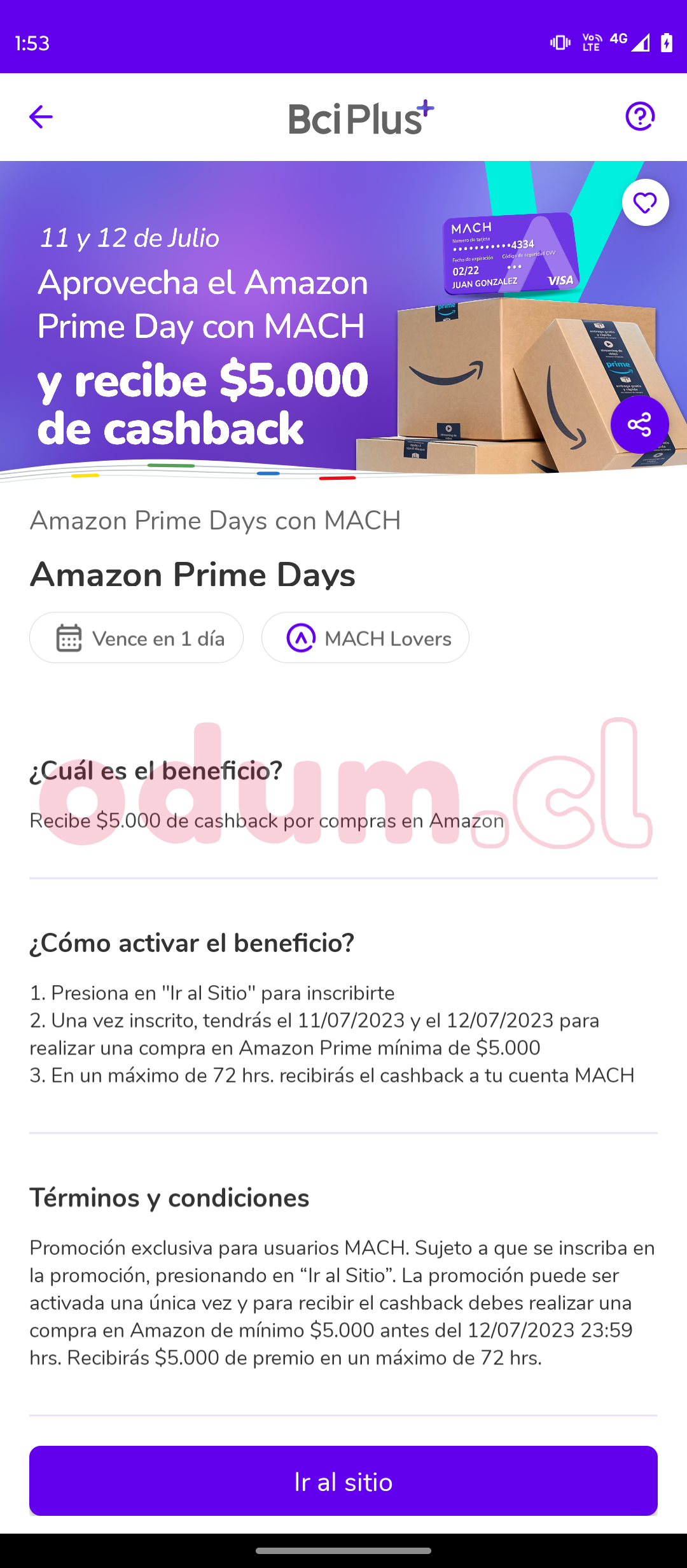
Task: Add this offer to favorites with the heart
Action: pos(645,203)
